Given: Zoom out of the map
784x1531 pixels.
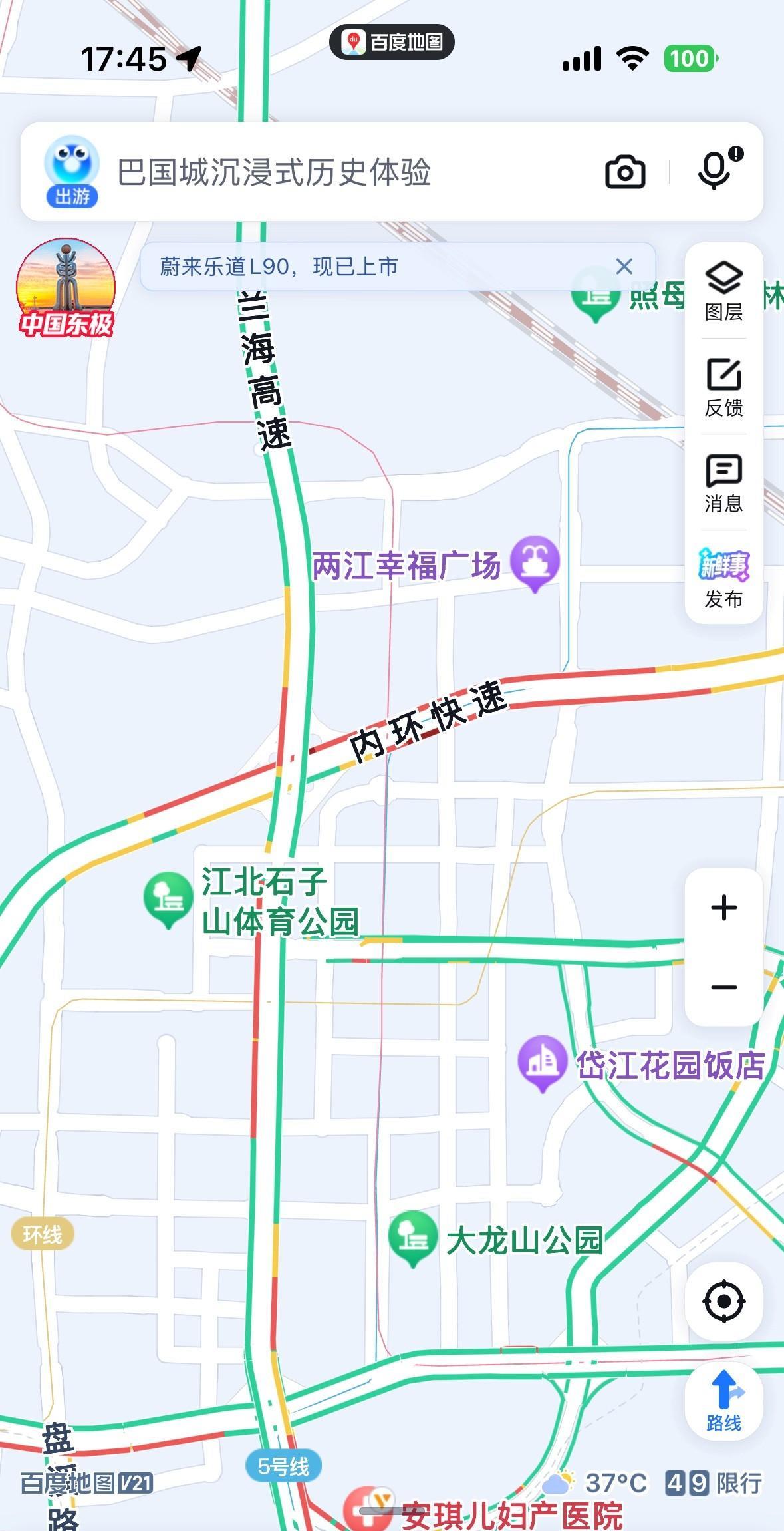Looking at the screenshot, I should 723,987.
